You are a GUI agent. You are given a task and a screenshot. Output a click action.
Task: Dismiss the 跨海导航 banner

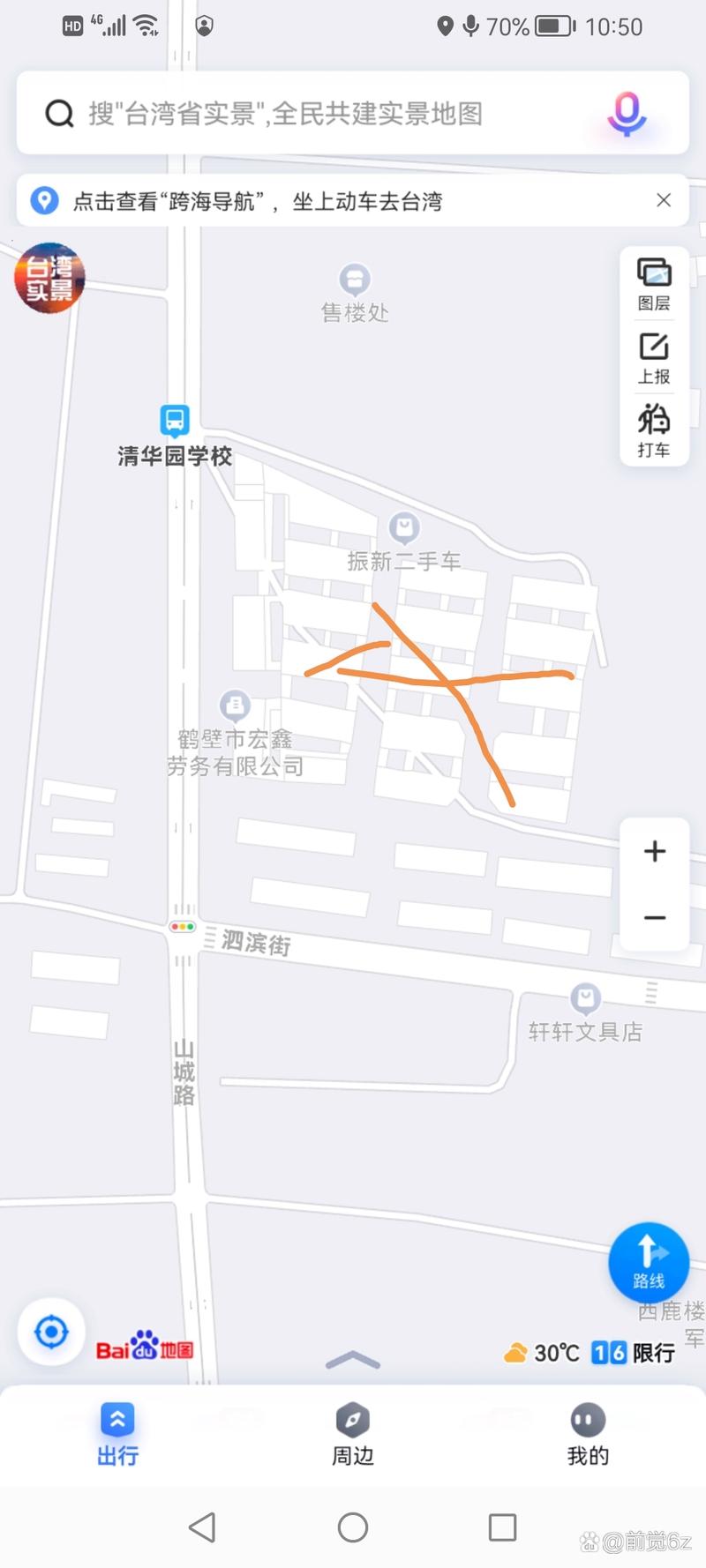coord(664,200)
